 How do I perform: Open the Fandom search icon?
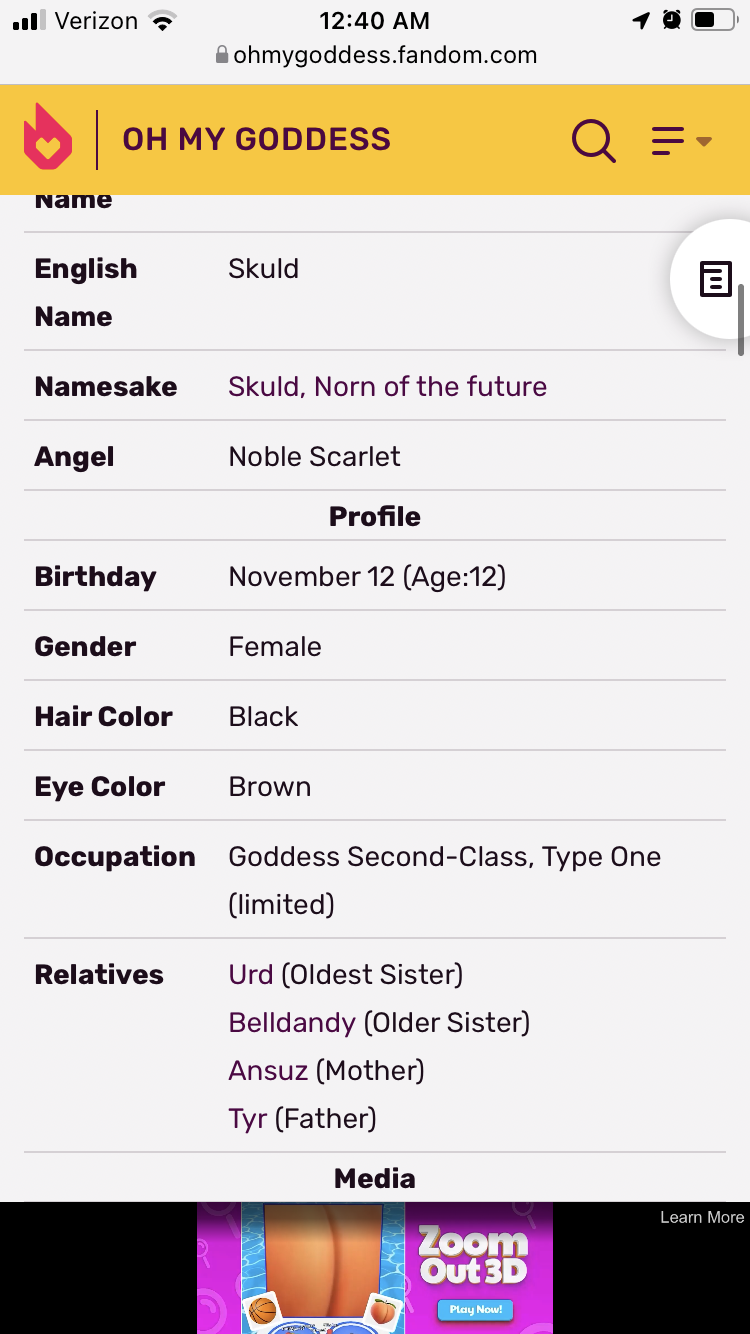tap(593, 140)
